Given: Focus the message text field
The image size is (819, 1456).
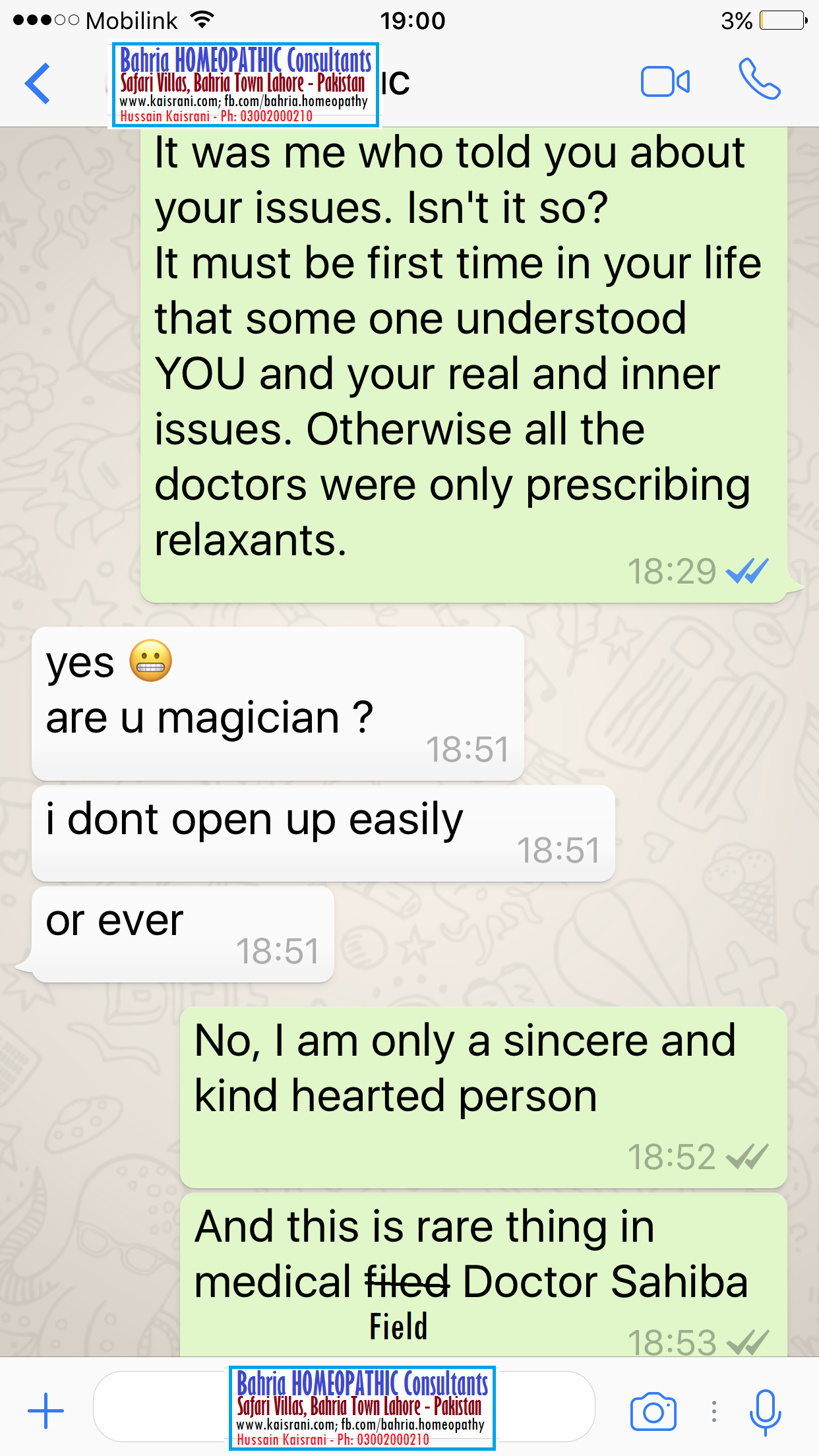Looking at the screenshot, I should 344,1407.
